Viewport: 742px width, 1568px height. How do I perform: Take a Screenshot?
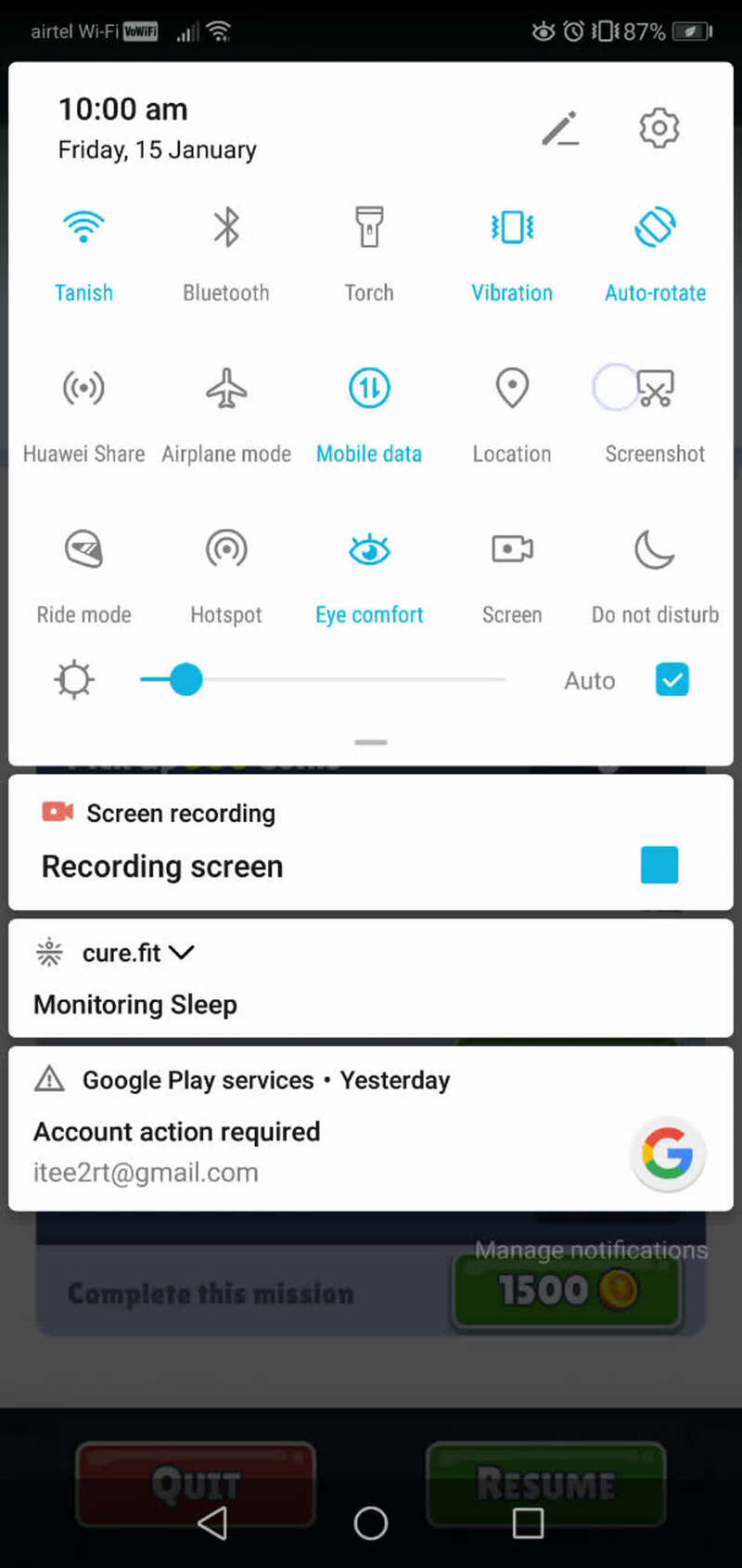pos(655,388)
